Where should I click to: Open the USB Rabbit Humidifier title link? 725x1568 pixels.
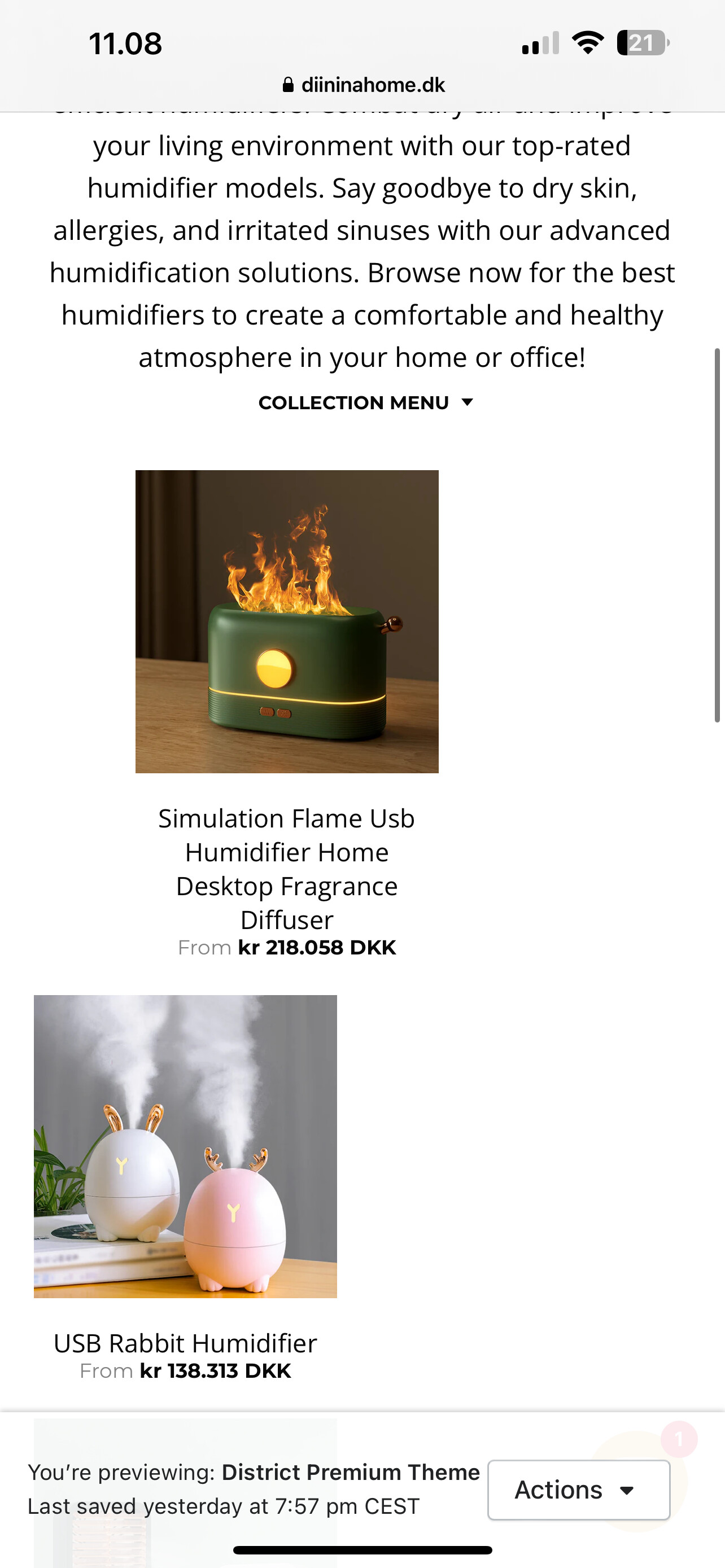(185, 1343)
